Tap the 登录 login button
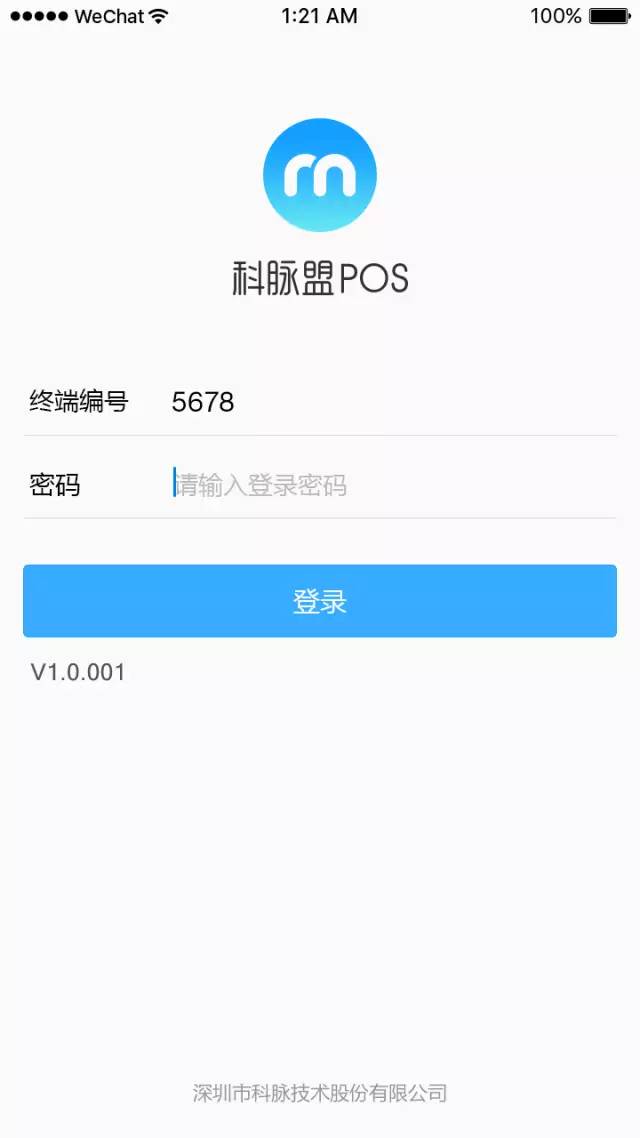The height and width of the screenshot is (1138, 640). [320, 601]
